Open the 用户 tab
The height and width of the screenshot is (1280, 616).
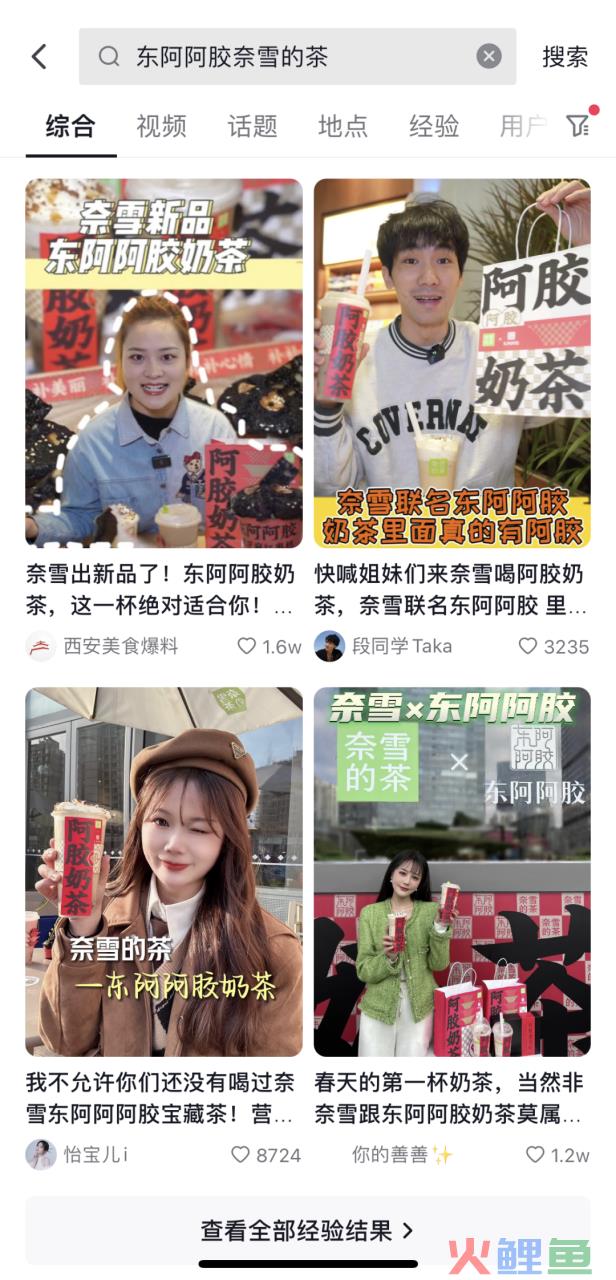click(523, 126)
